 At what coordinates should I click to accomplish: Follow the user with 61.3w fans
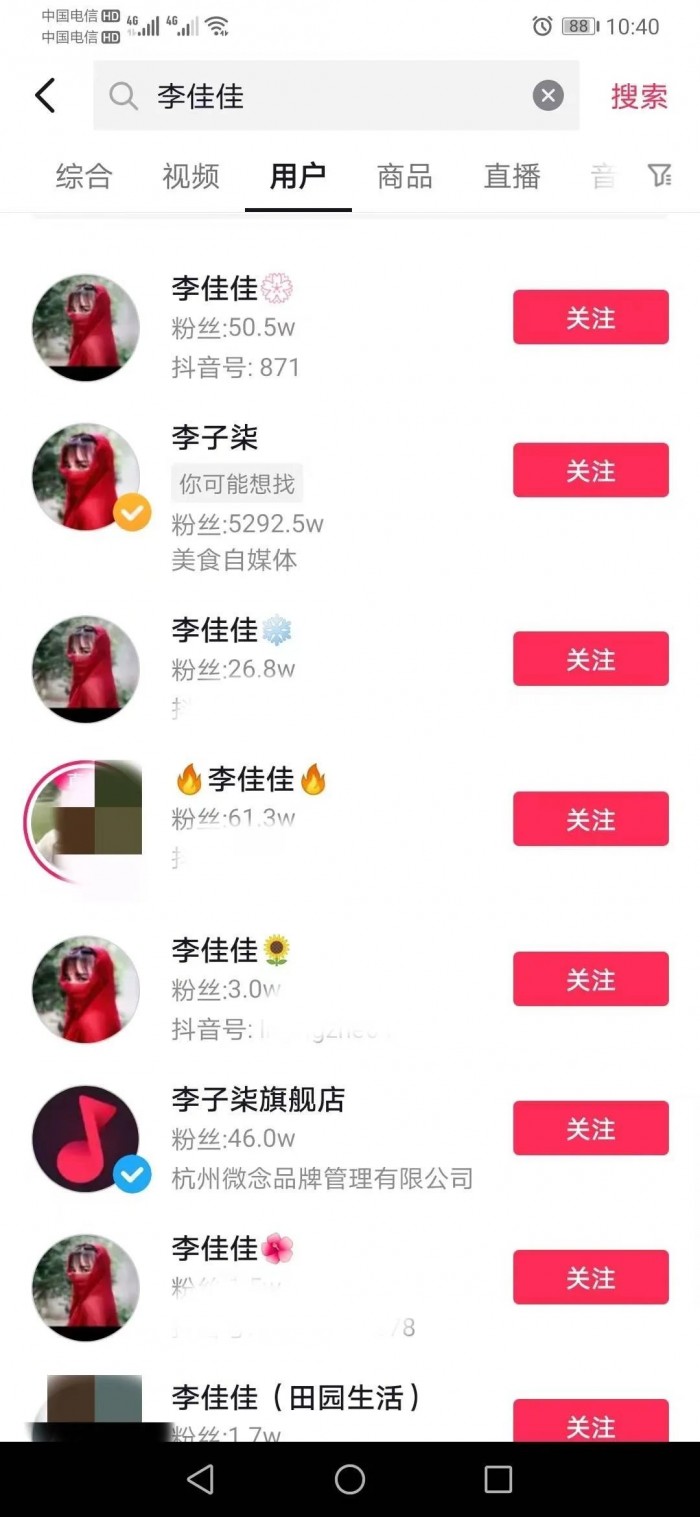pos(590,819)
